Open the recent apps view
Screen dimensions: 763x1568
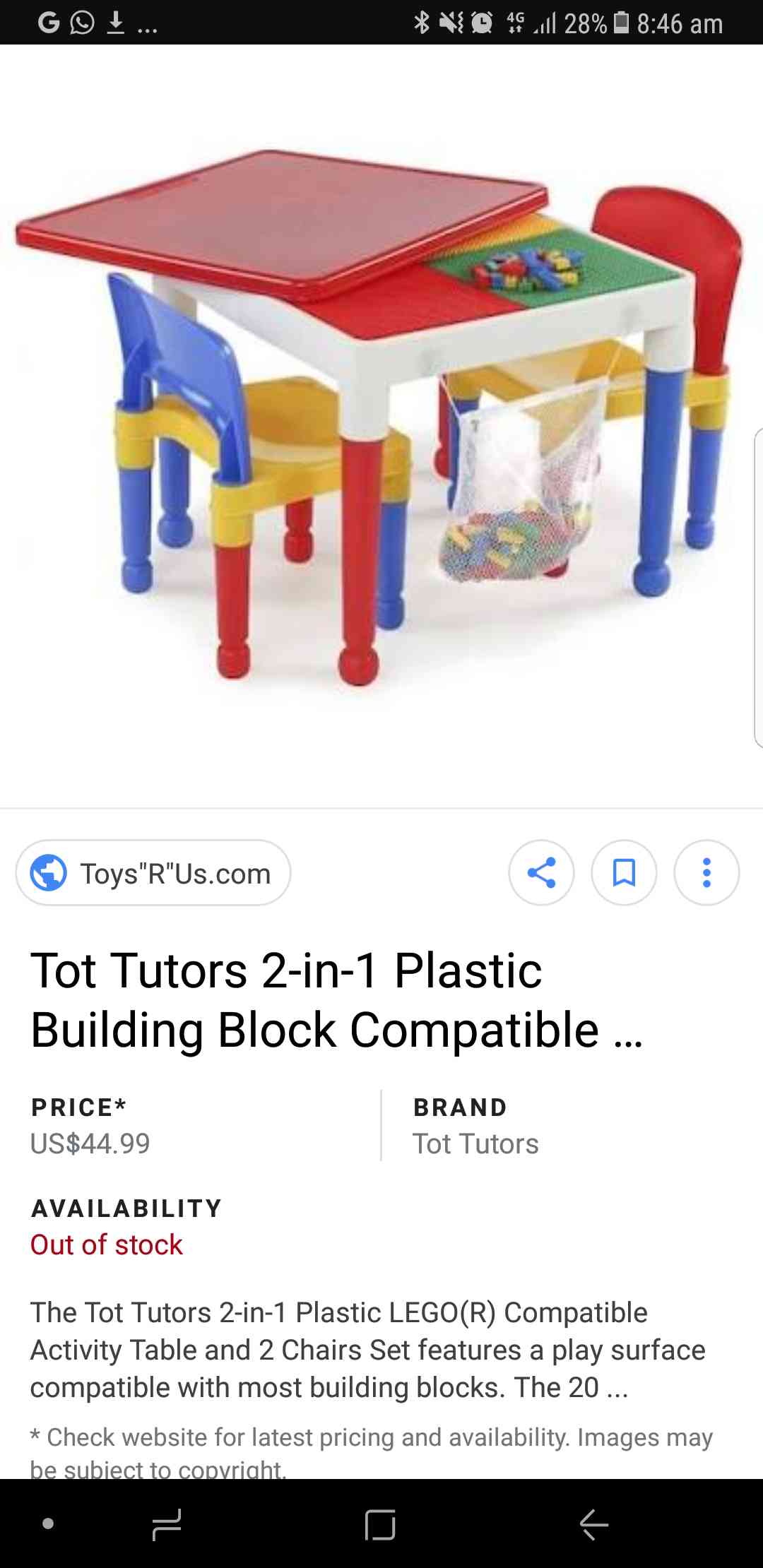coord(167,1524)
